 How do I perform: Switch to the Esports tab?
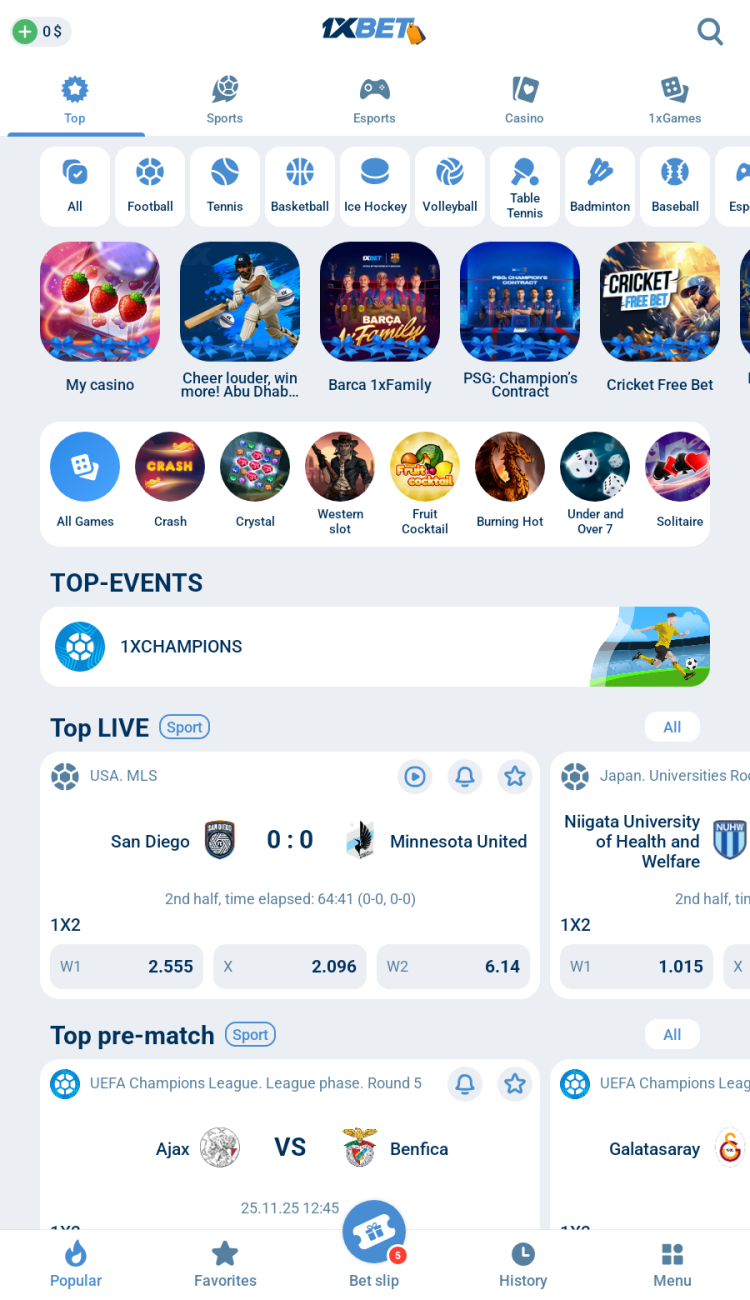coord(374,100)
